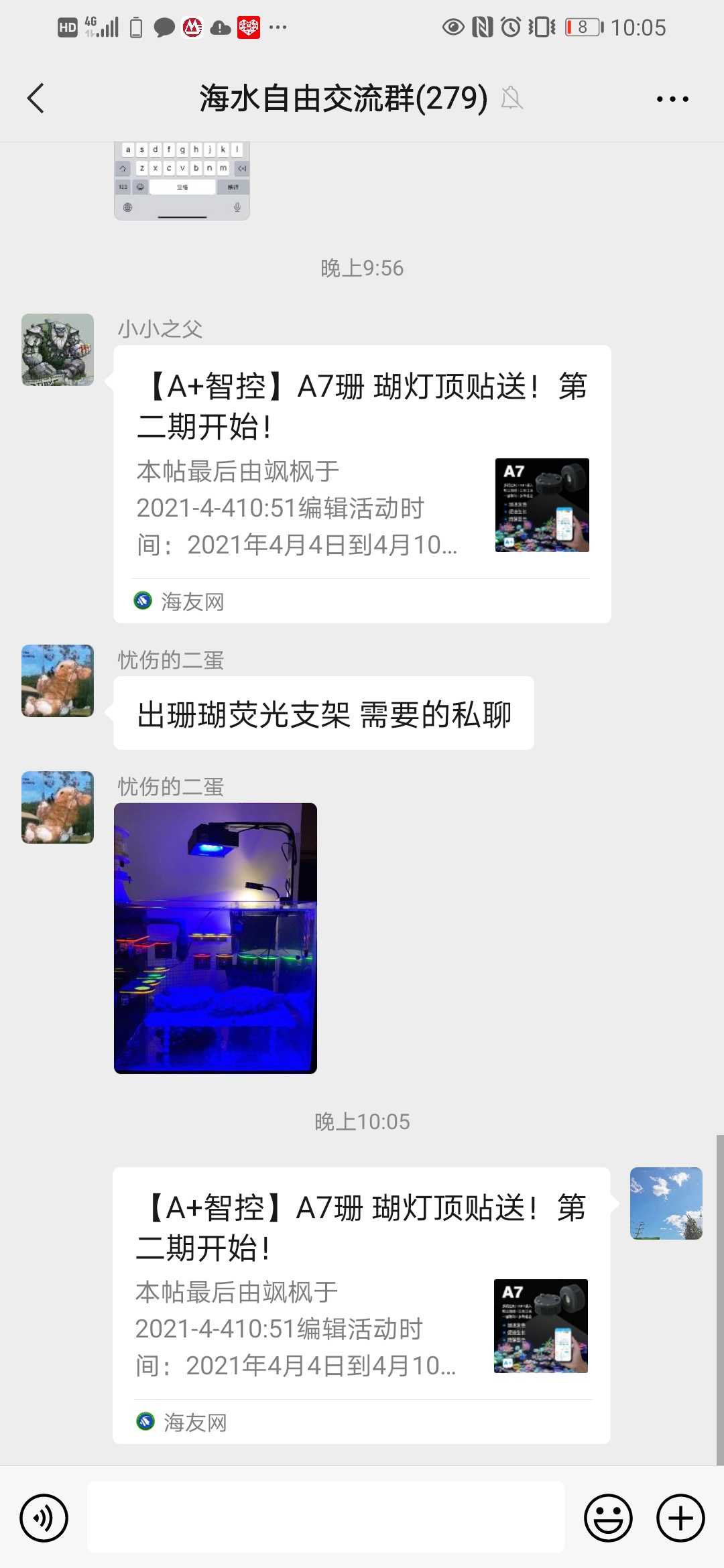Open the group chat overflow menu
The image size is (724, 1568).
coord(672,99)
